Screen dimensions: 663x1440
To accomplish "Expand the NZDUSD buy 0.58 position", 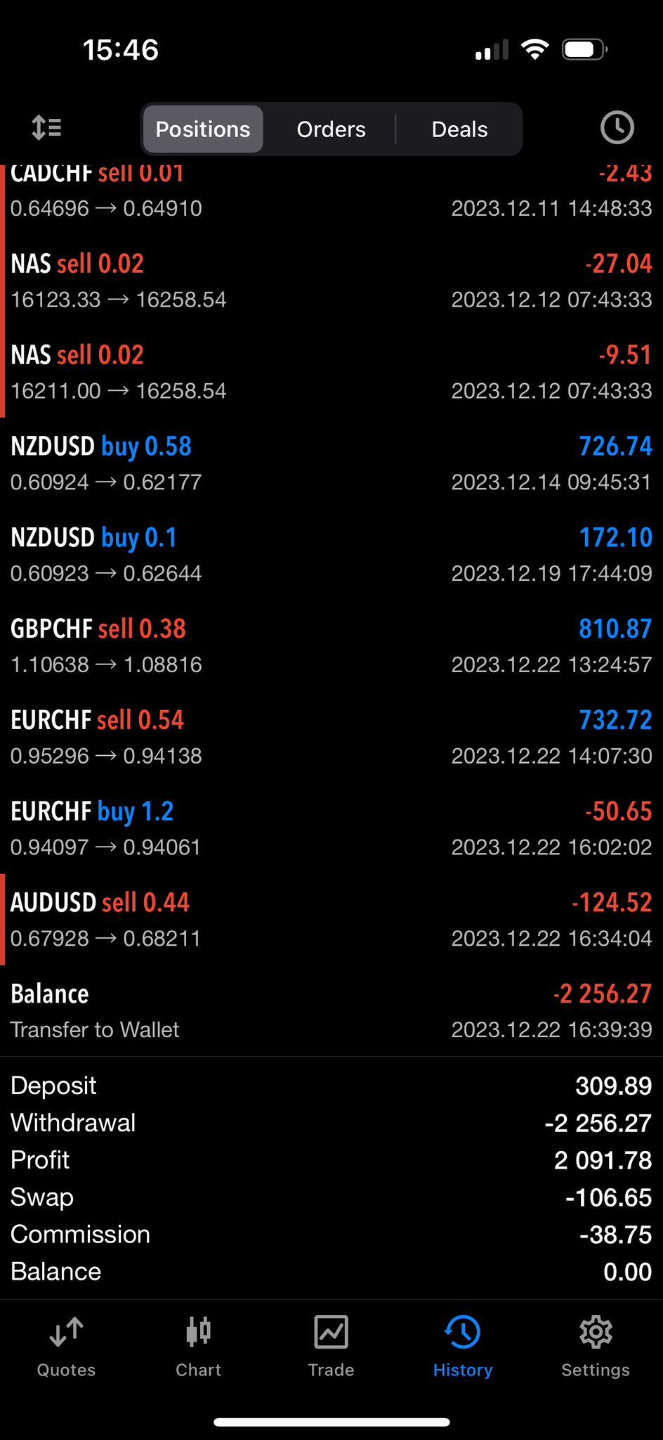I will pyautogui.click(x=331, y=463).
